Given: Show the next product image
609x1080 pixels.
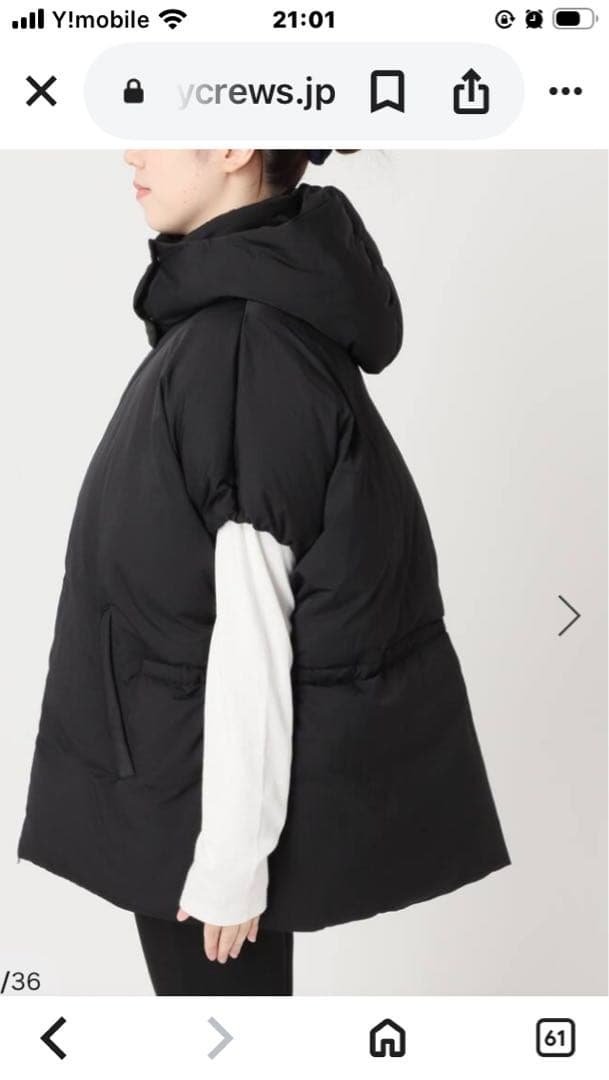Looking at the screenshot, I should click(x=568, y=615).
